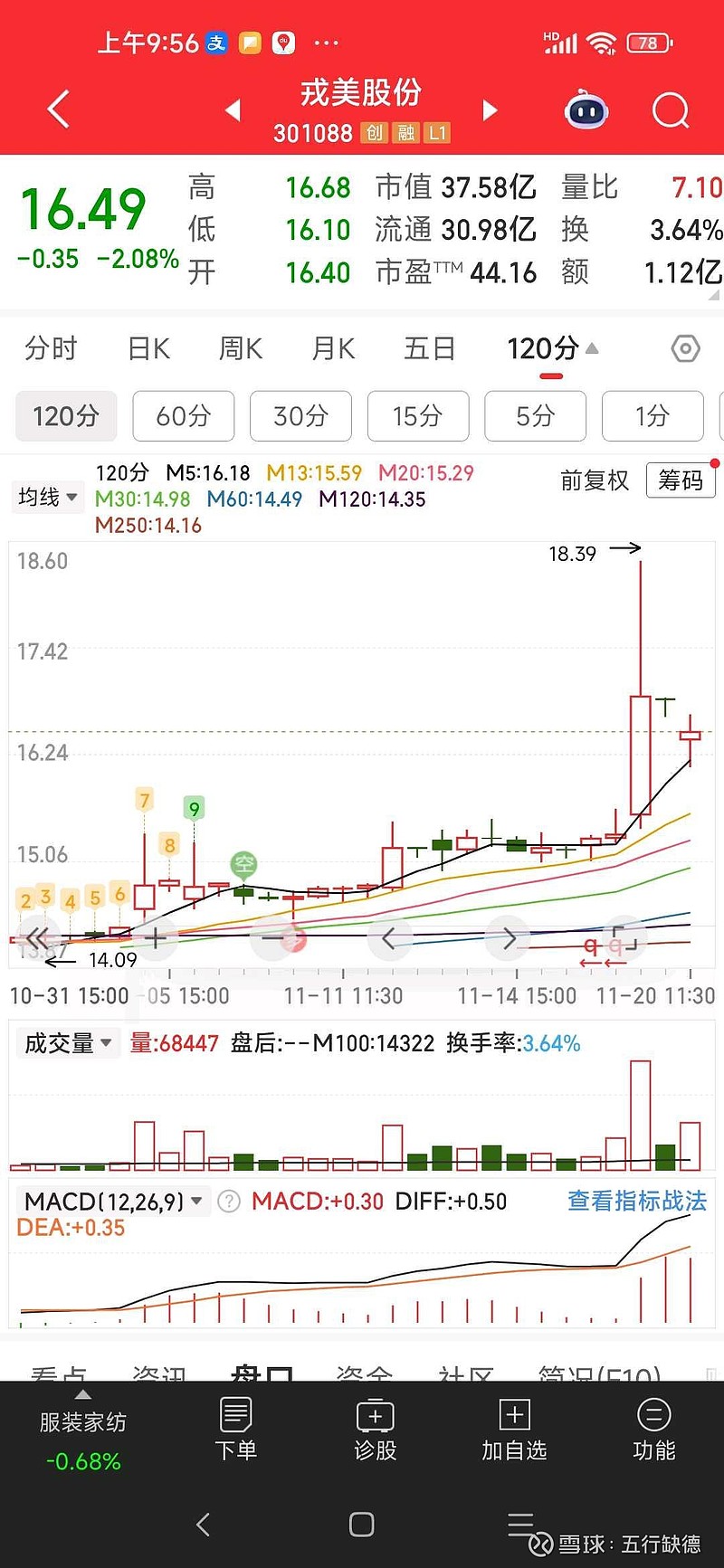Open the chart settings gear icon
The width and height of the screenshot is (724, 1568).
tap(685, 348)
